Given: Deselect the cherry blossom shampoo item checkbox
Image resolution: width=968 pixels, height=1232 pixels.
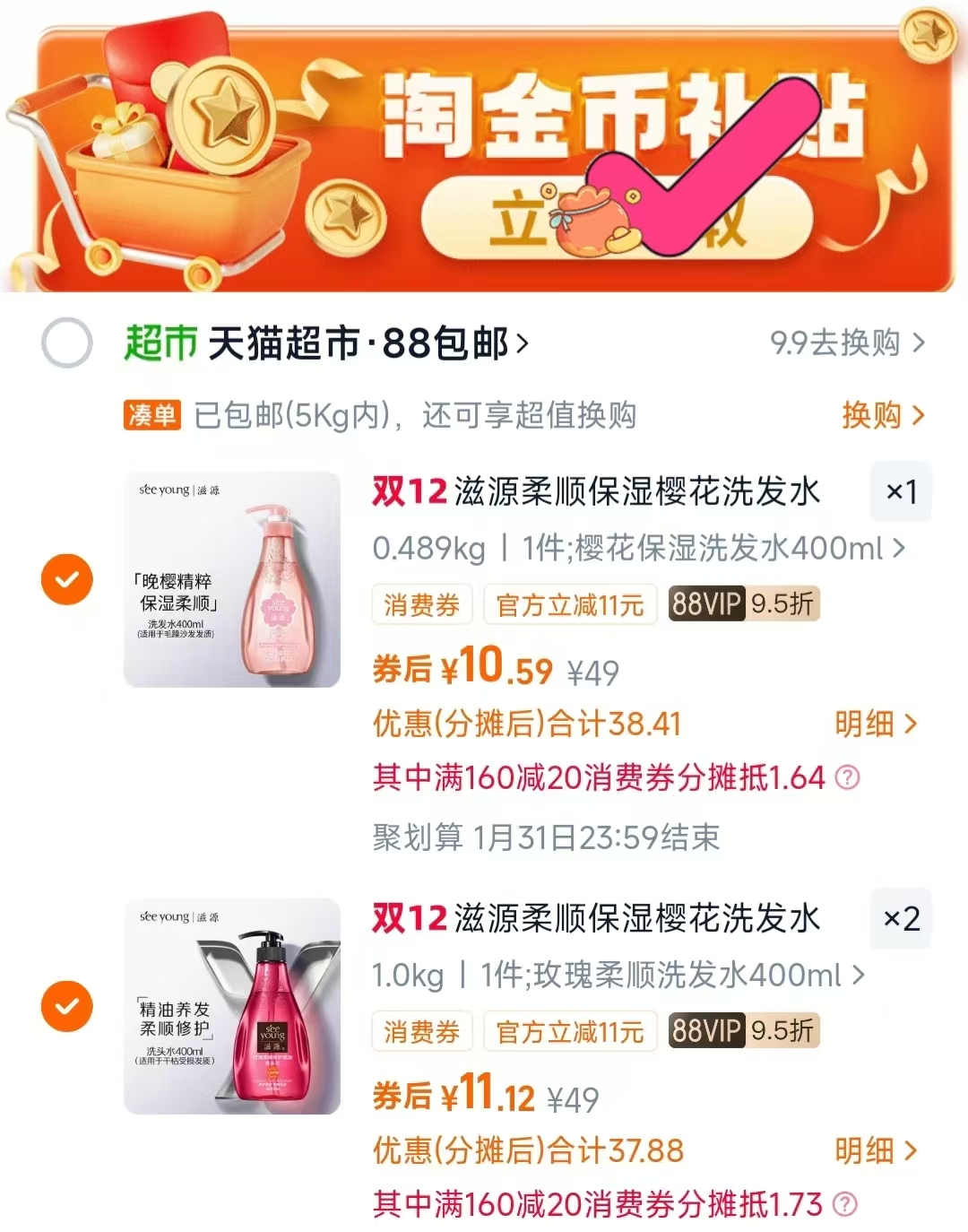Looking at the screenshot, I should (65, 580).
